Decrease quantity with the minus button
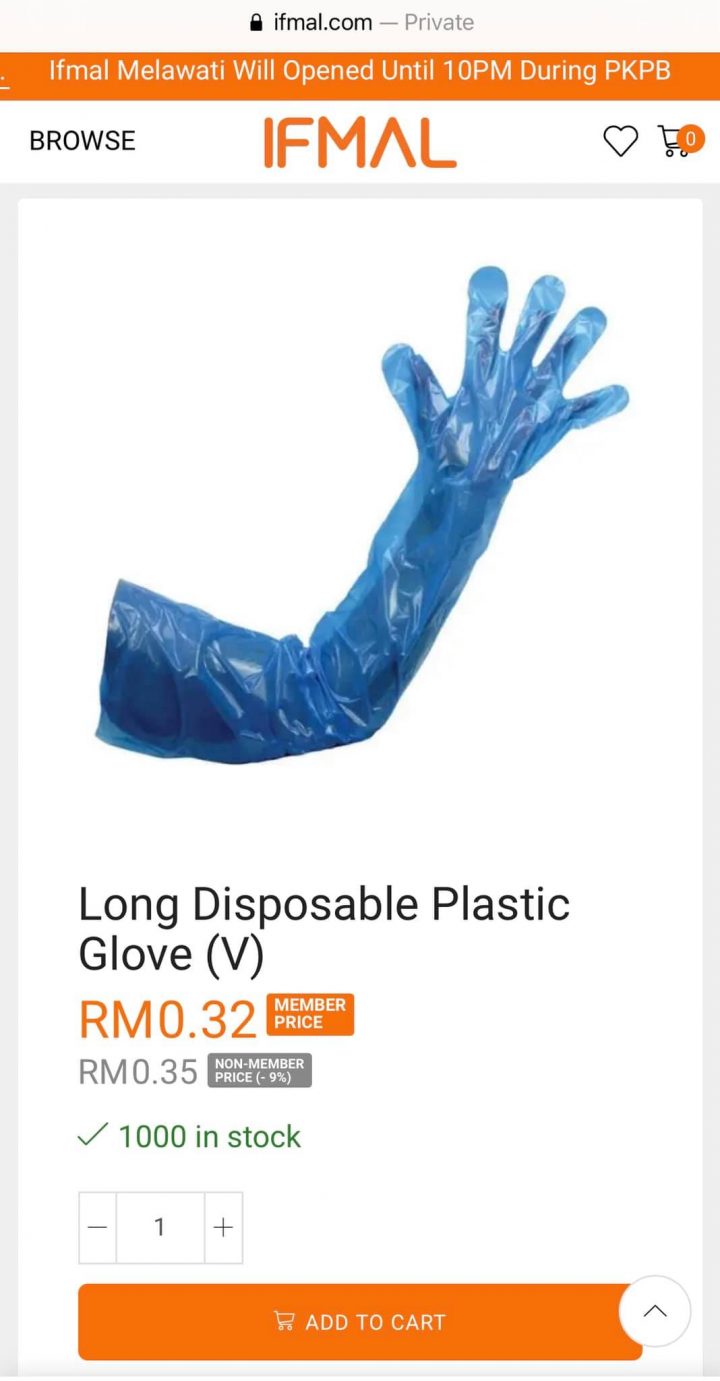The image size is (720, 1381). click(x=98, y=1227)
